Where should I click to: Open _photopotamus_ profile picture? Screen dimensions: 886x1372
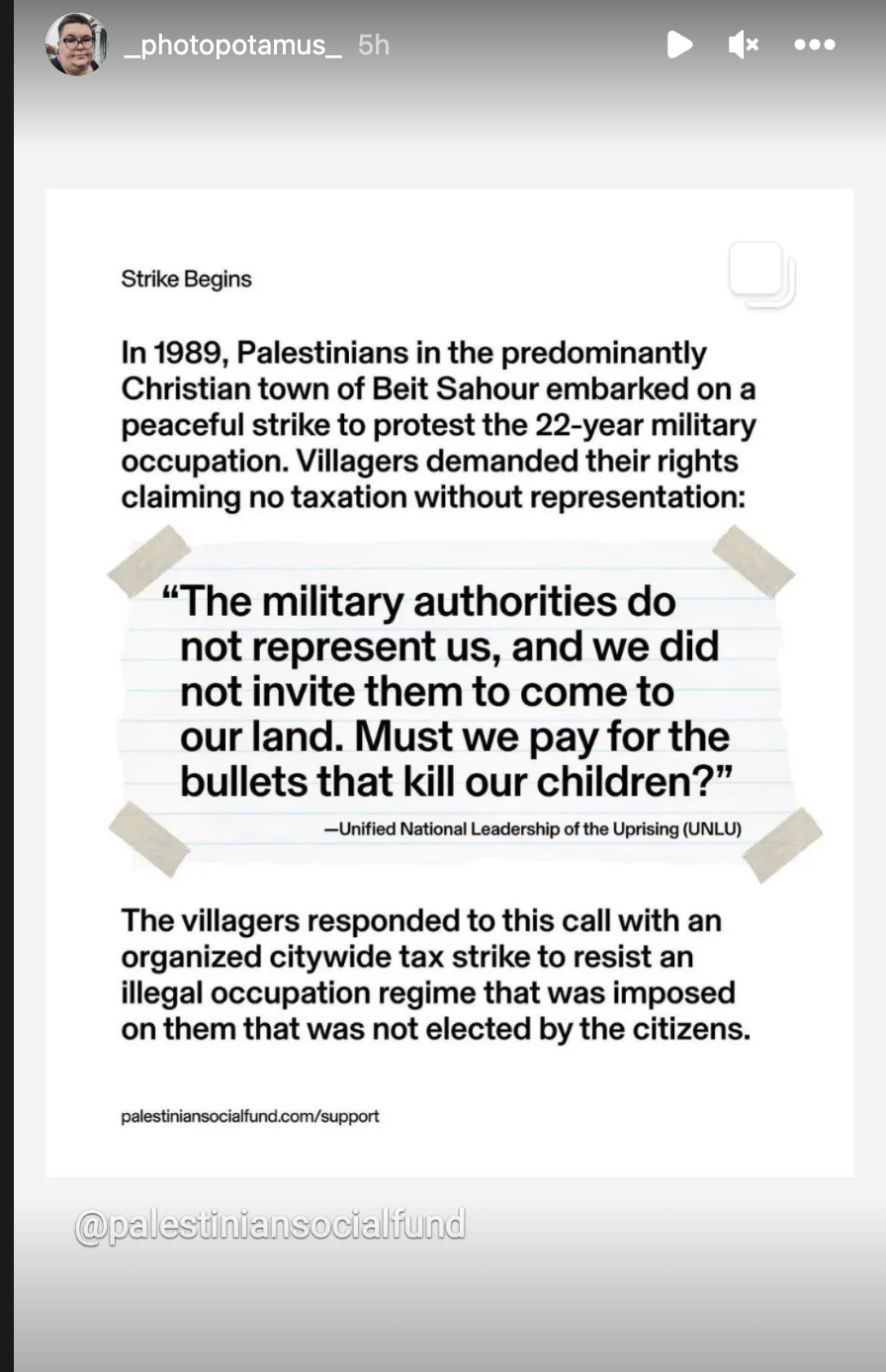(x=76, y=44)
